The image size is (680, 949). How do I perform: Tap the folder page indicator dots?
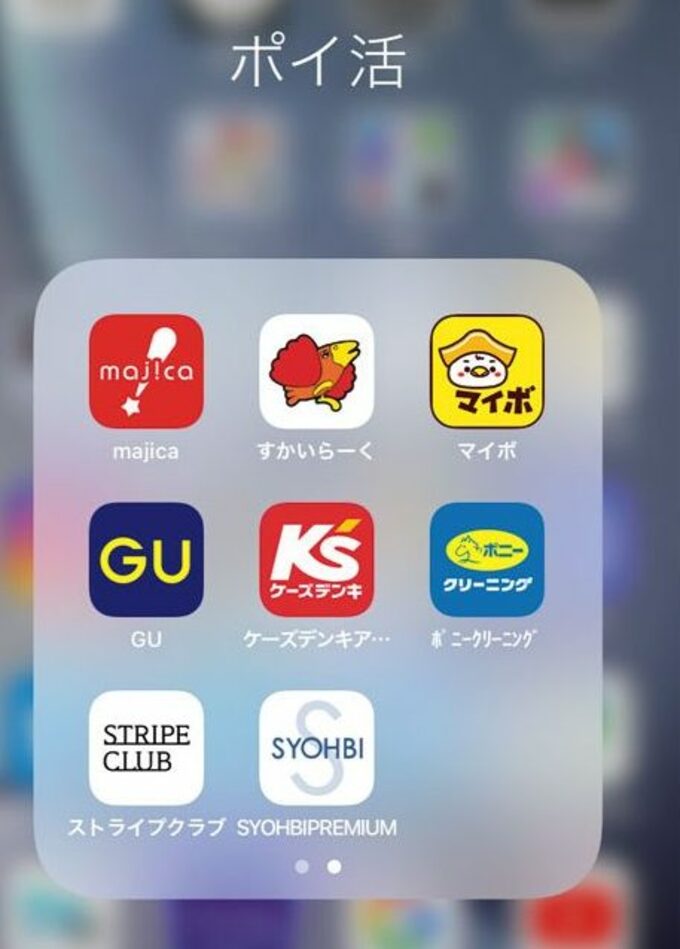coord(318,867)
